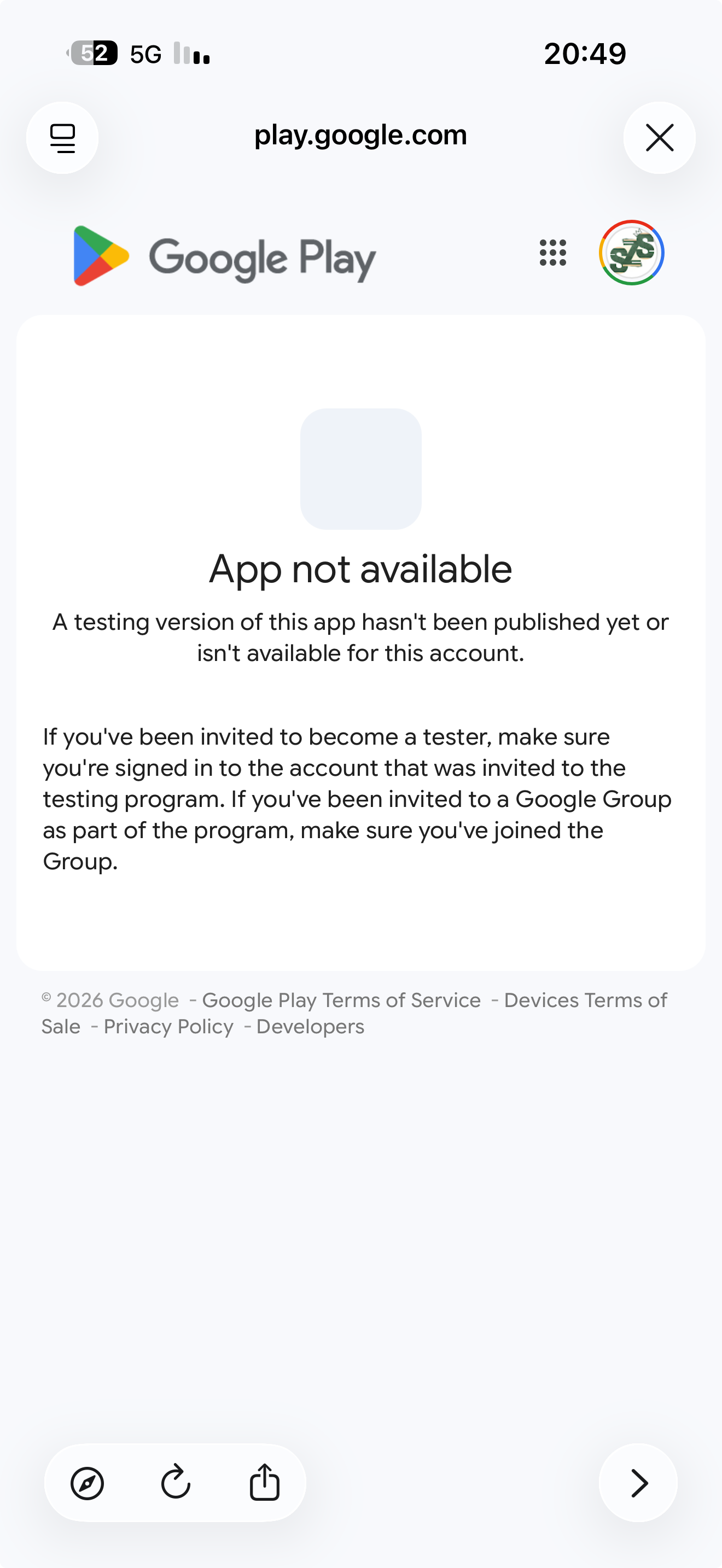This screenshot has width=722, height=1568.
Task: Share this page
Action: tap(264, 1483)
